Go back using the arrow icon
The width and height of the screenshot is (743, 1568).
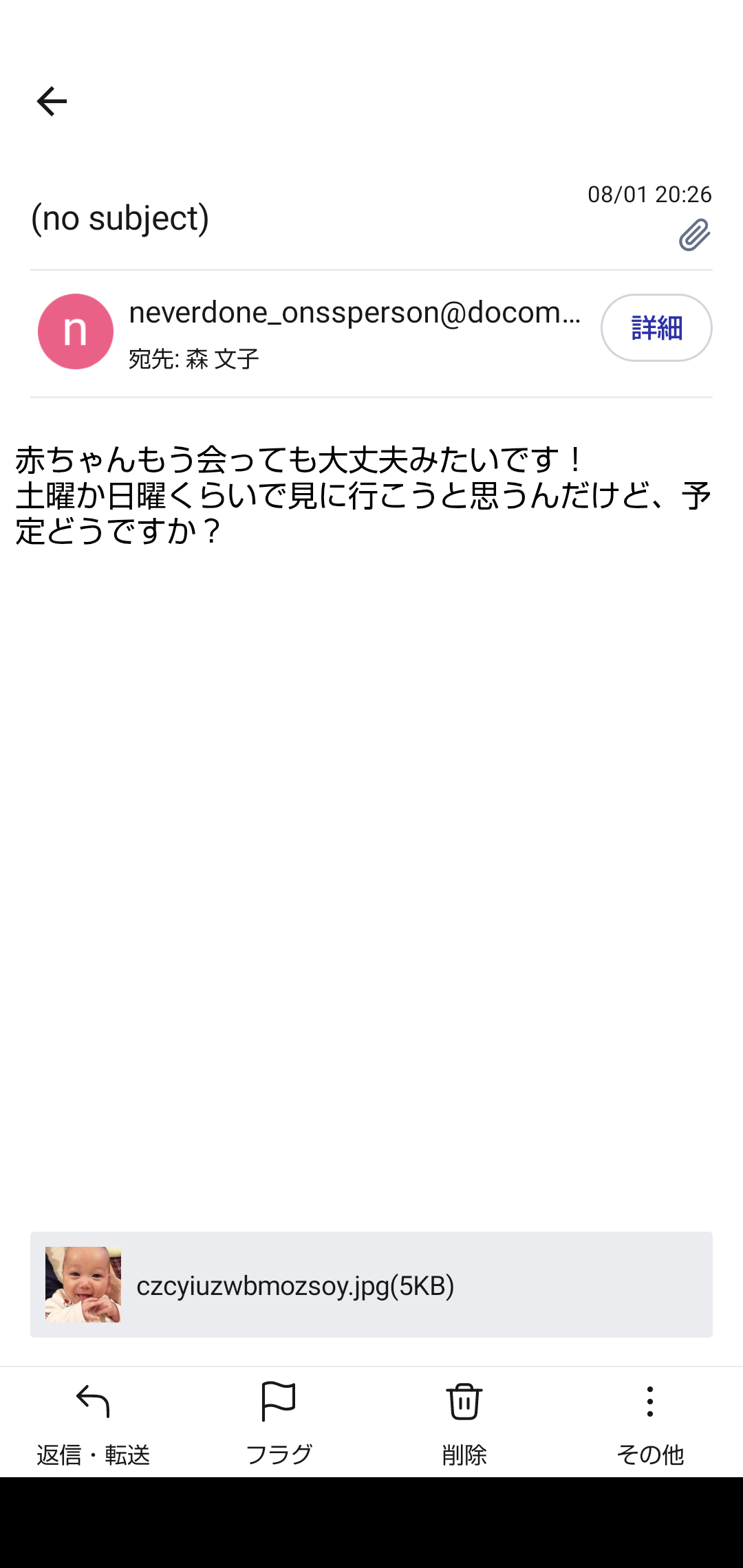(52, 102)
